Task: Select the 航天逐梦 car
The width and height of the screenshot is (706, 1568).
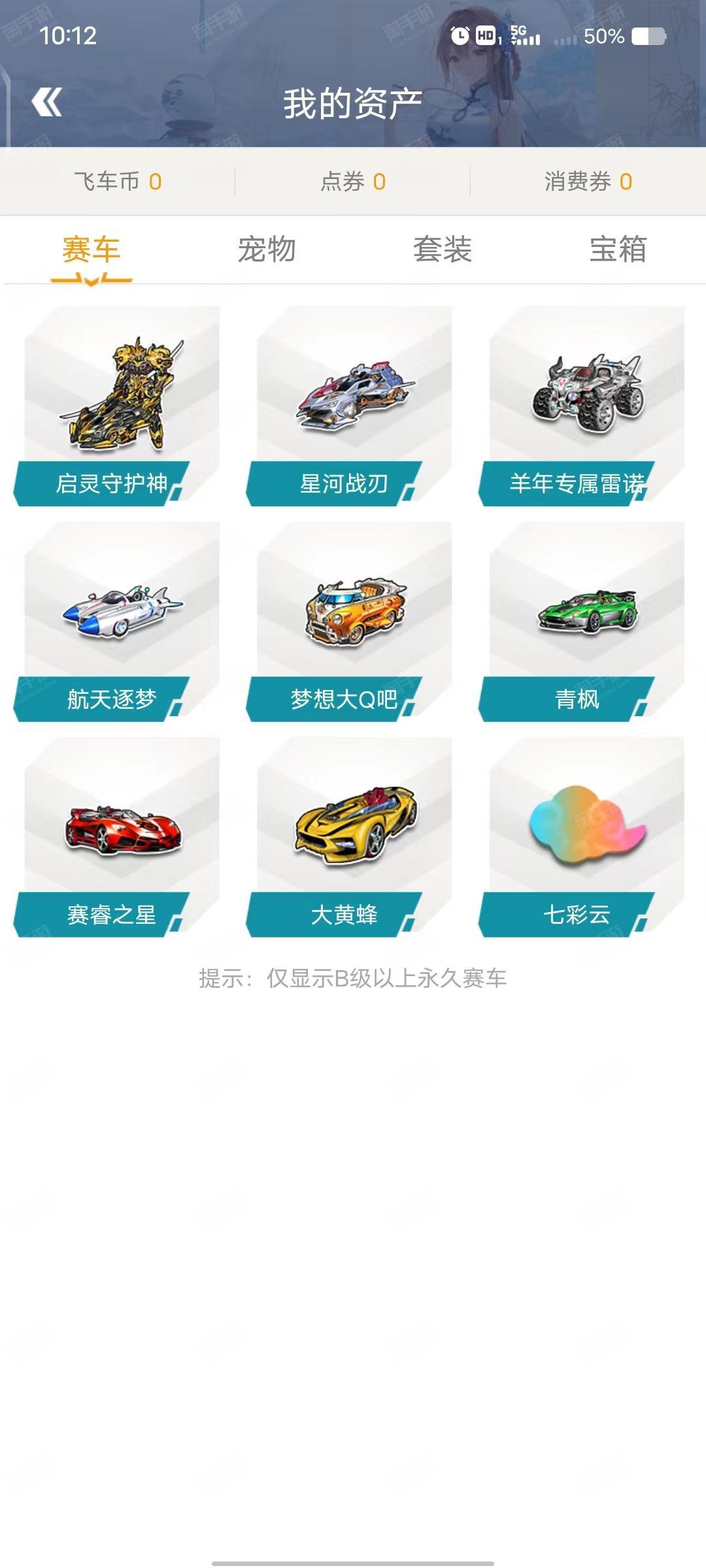Action: coord(116,622)
